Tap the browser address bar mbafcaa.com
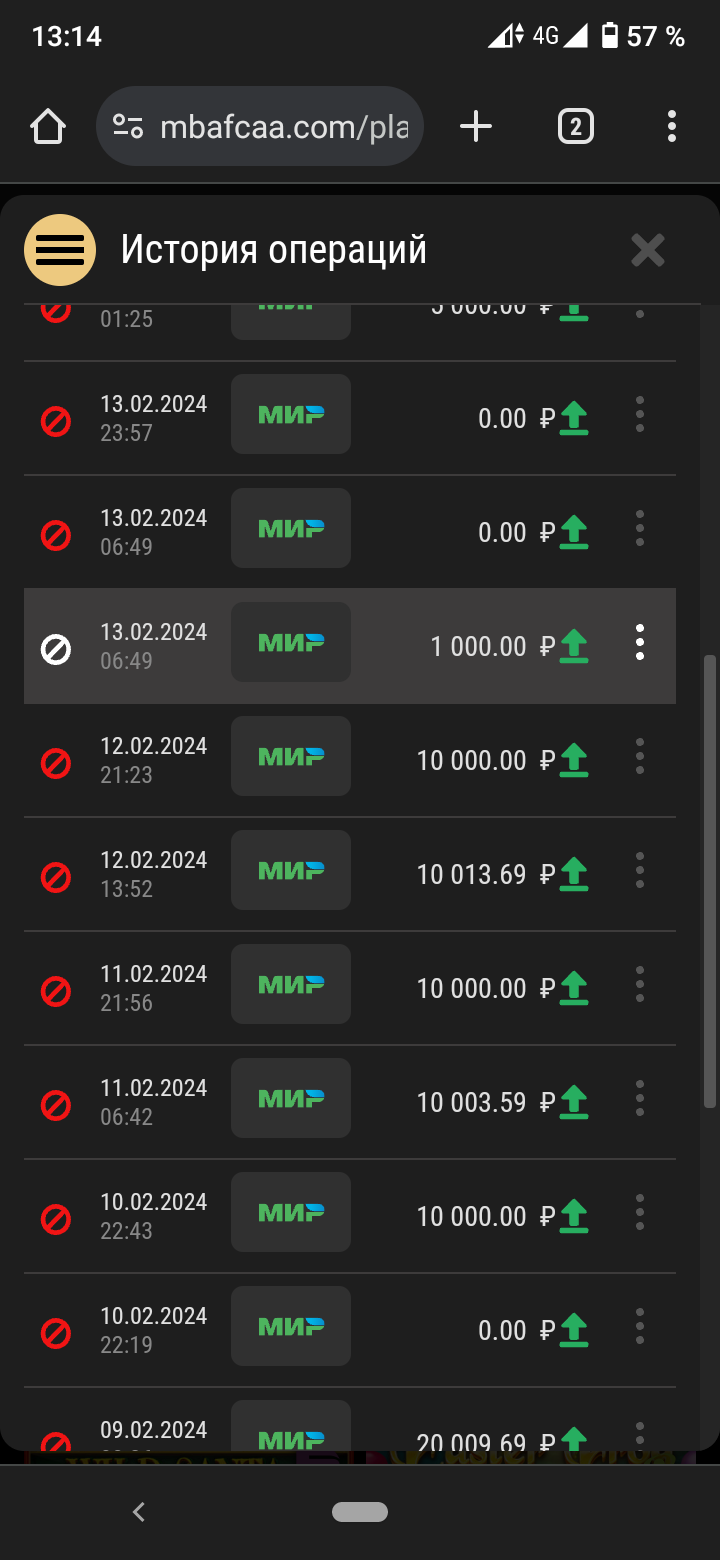This screenshot has width=720, height=1560. click(260, 126)
